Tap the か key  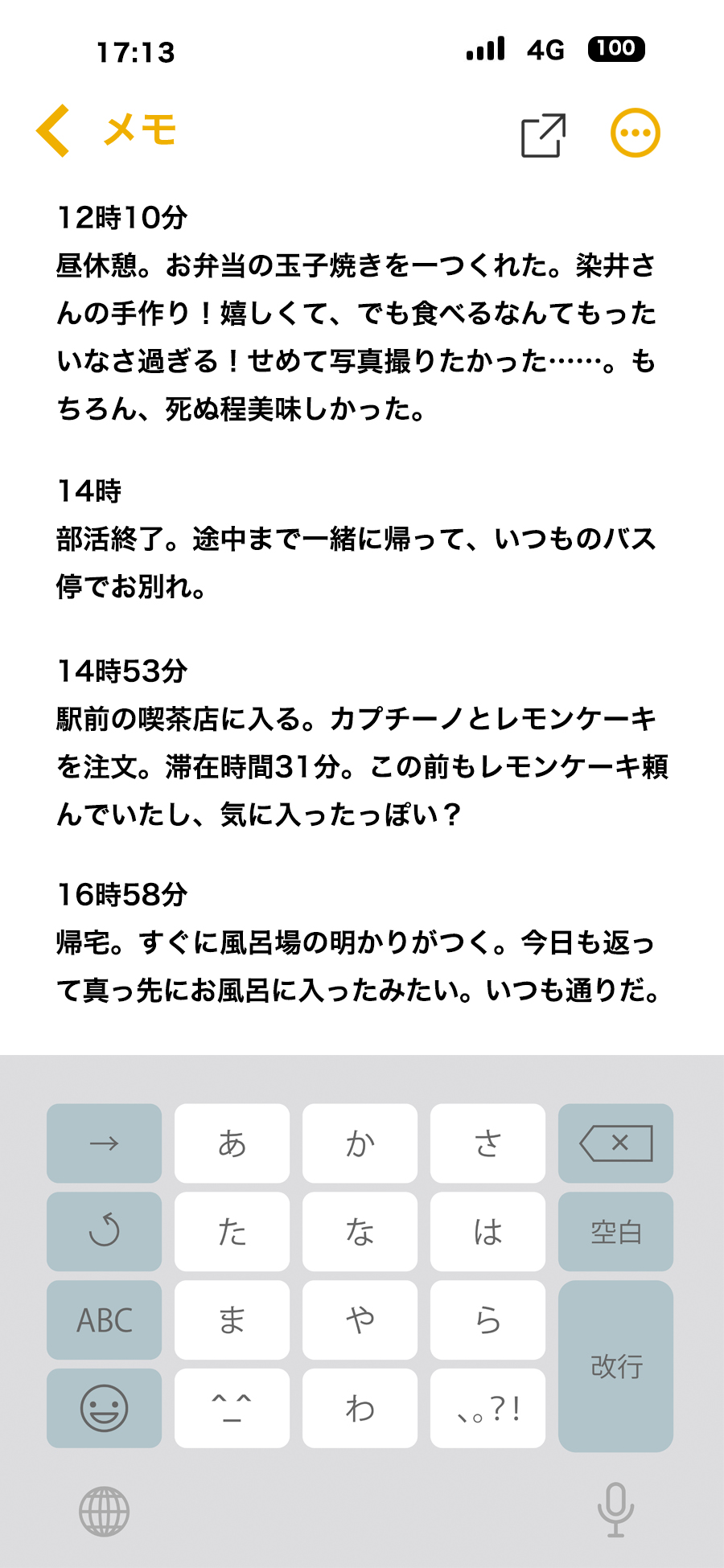(360, 1143)
